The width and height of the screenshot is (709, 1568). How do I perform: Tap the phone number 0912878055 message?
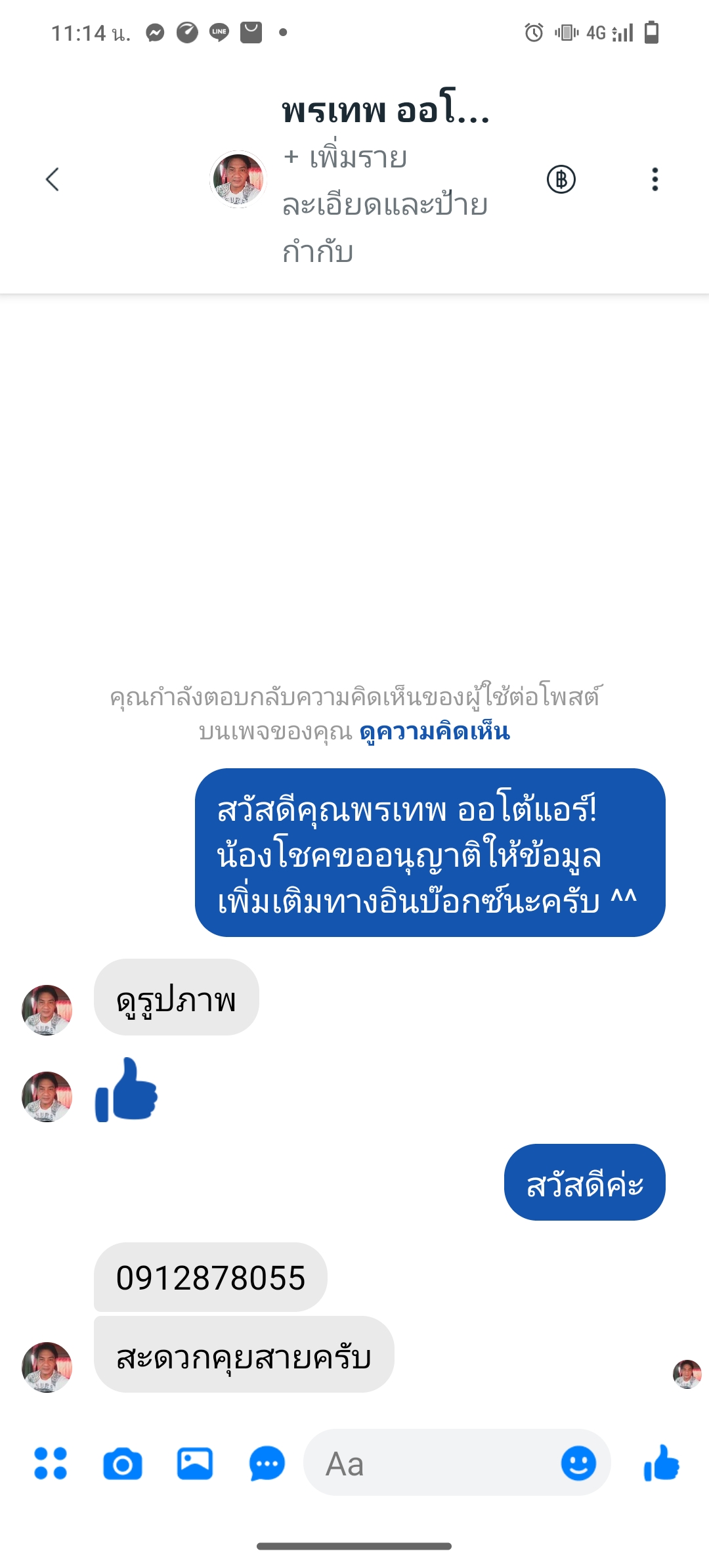[211, 1278]
